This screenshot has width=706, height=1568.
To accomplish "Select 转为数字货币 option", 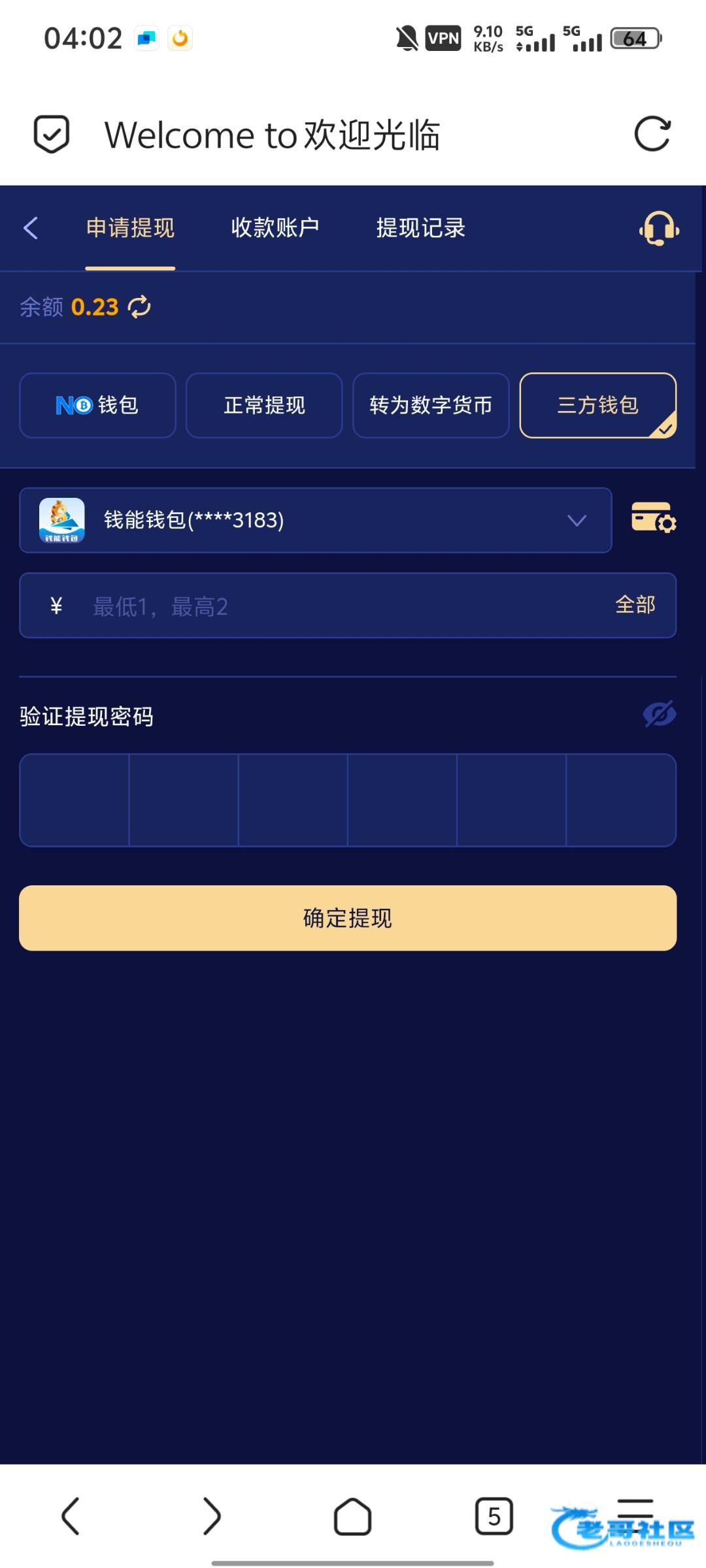I will coord(431,405).
